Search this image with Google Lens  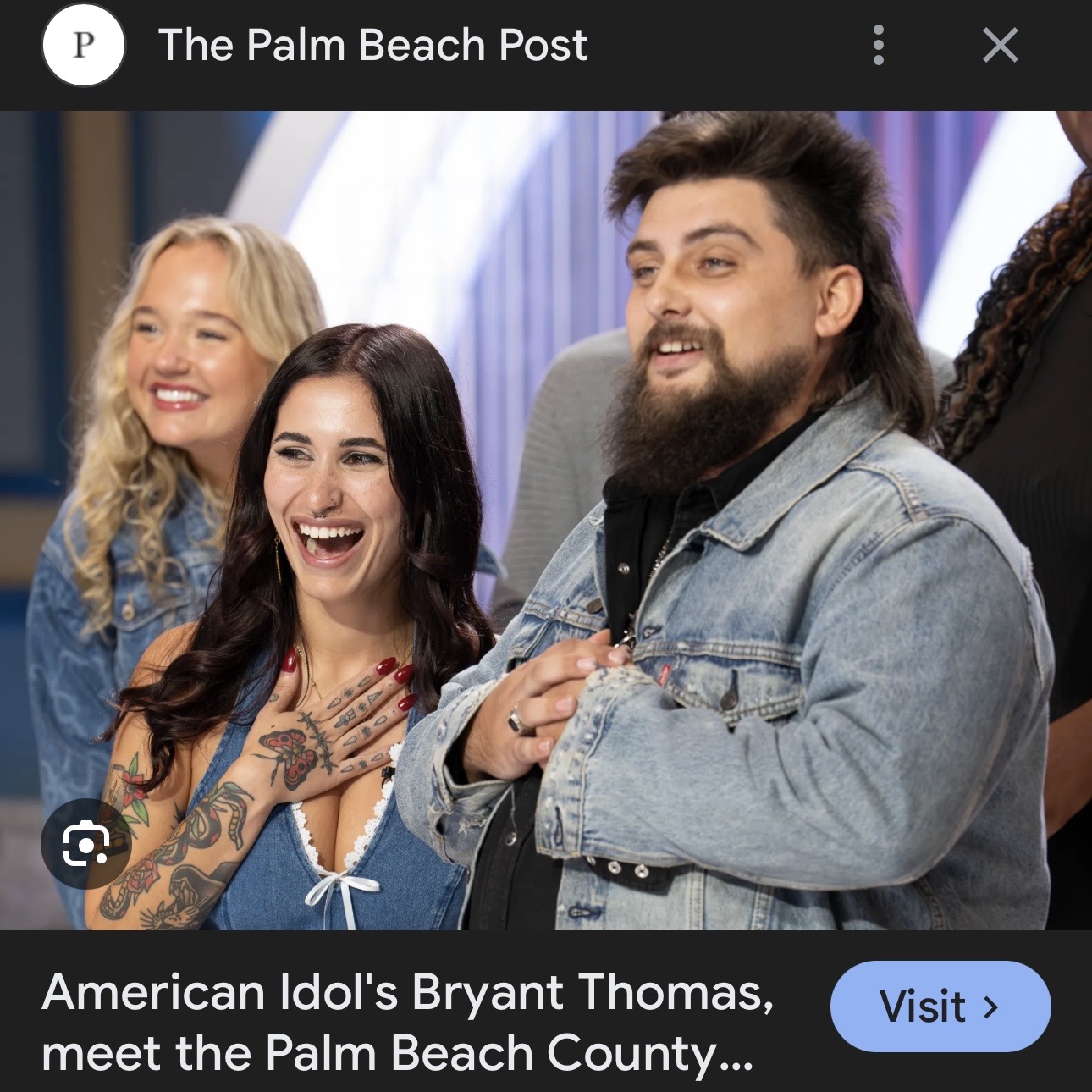pyautogui.click(x=85, y=842)
